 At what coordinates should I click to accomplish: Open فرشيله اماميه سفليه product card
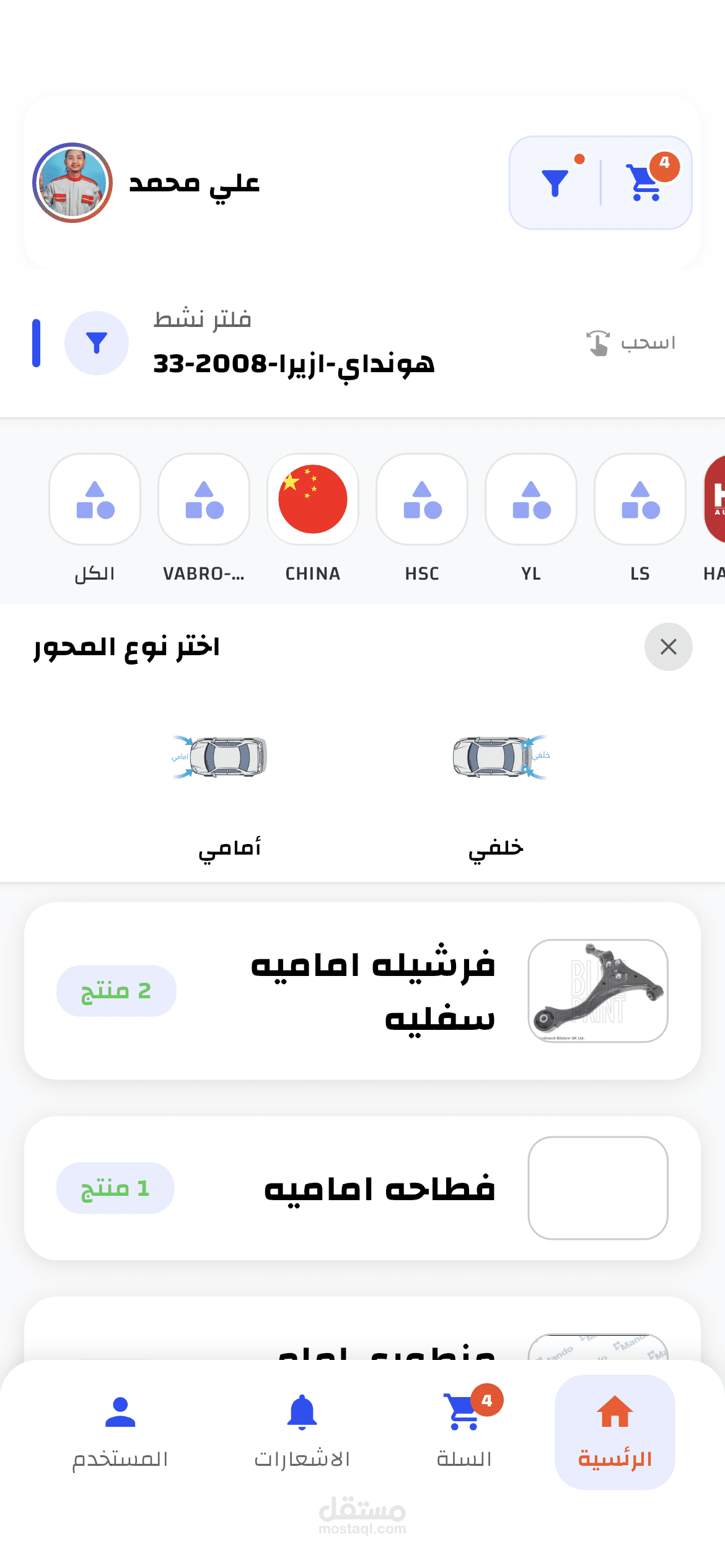tap(362, 991)
